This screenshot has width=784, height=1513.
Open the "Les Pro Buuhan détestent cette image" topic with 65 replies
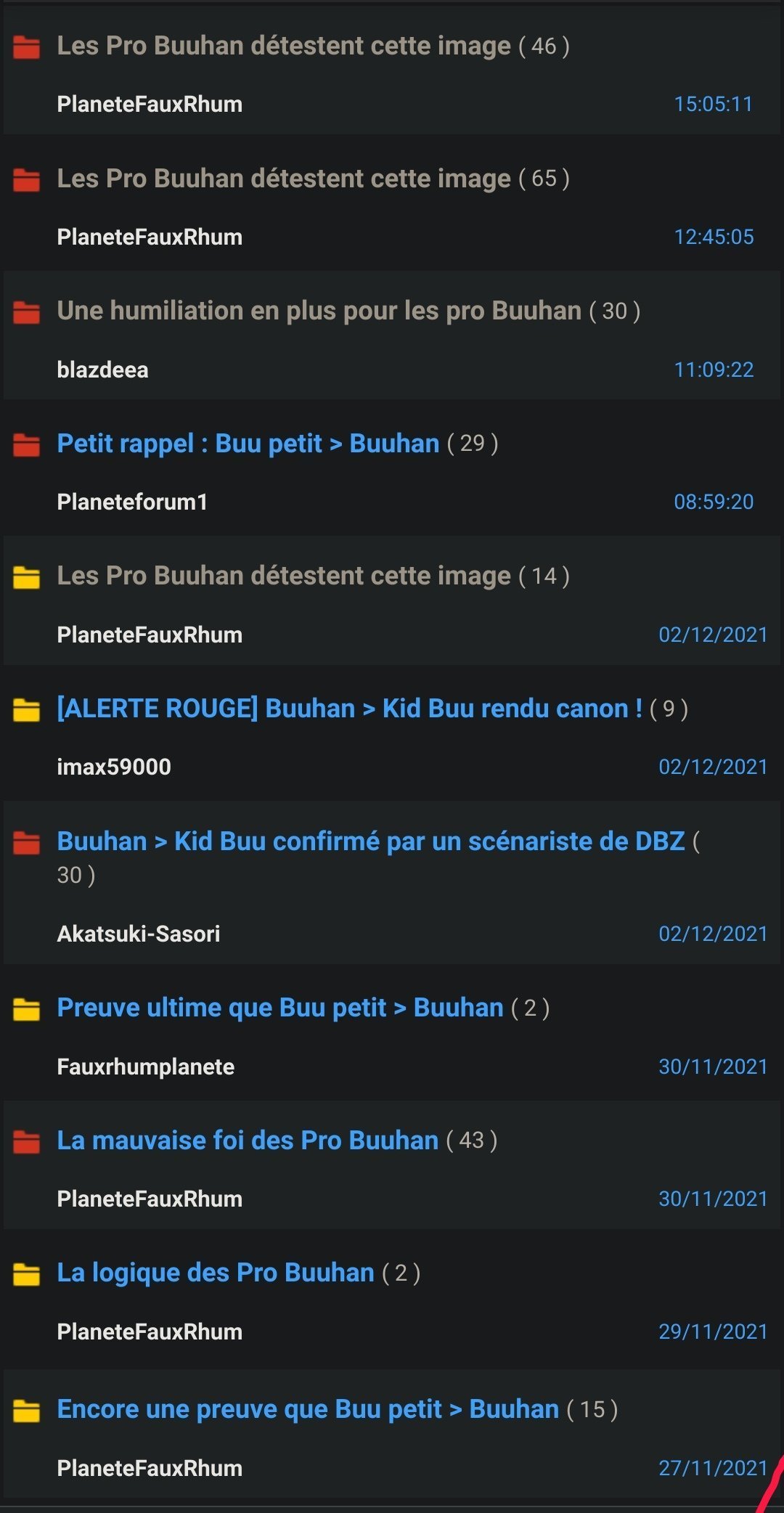click(x=283, y=179)
